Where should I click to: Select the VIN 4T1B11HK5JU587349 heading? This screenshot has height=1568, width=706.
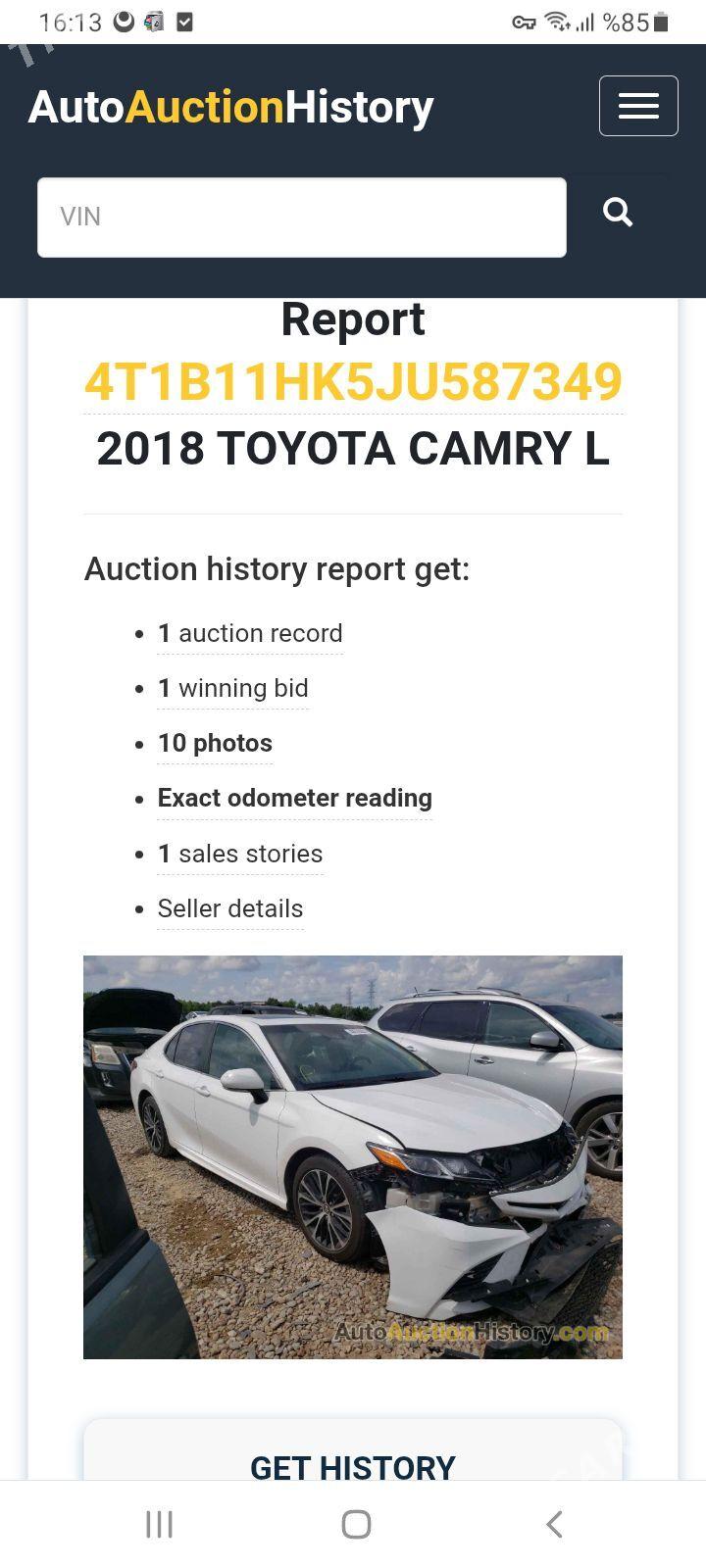click(x=353, y=382)
